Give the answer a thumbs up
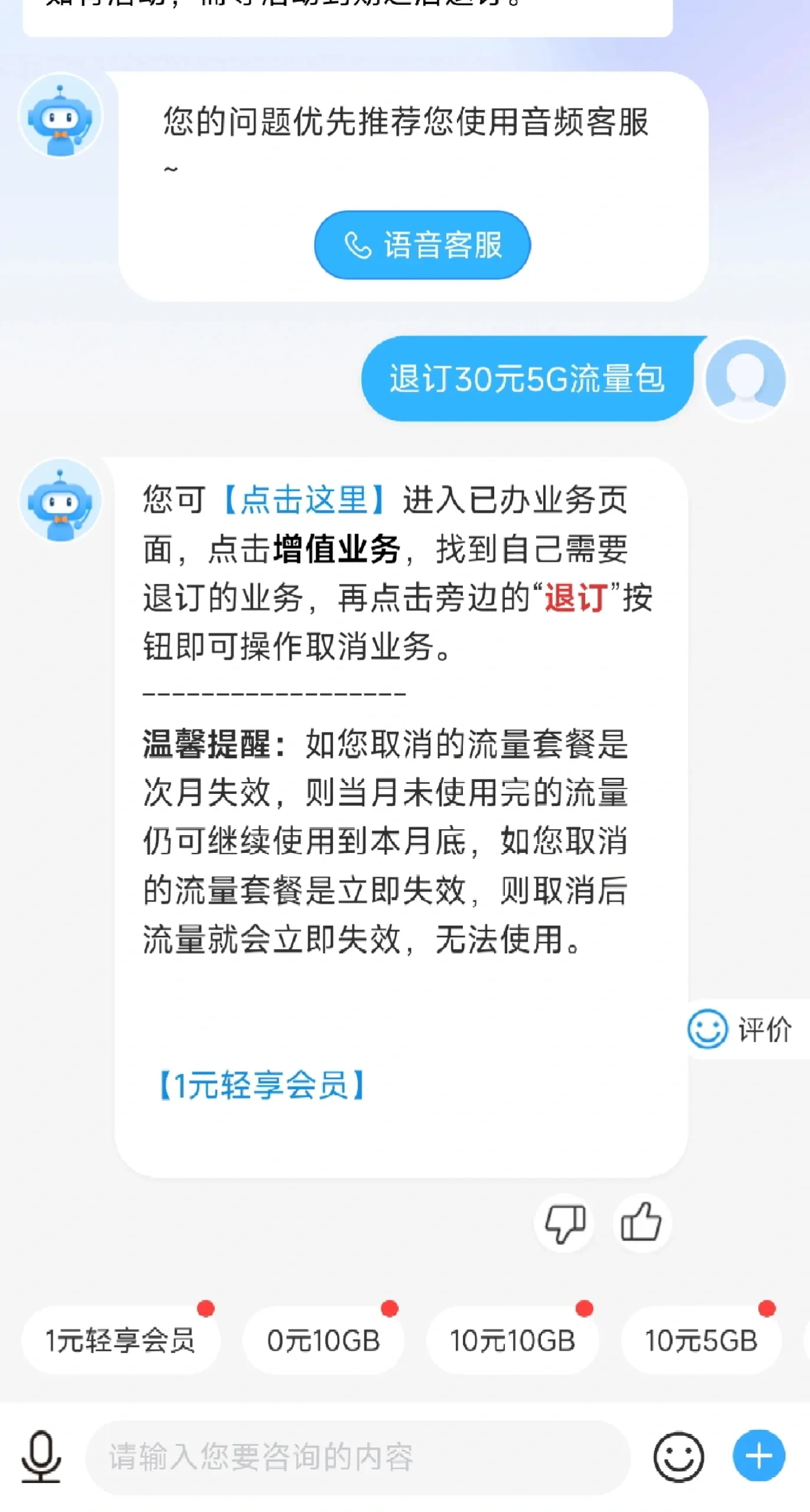Screen dimensions: 810x1512 (641, 1223)
